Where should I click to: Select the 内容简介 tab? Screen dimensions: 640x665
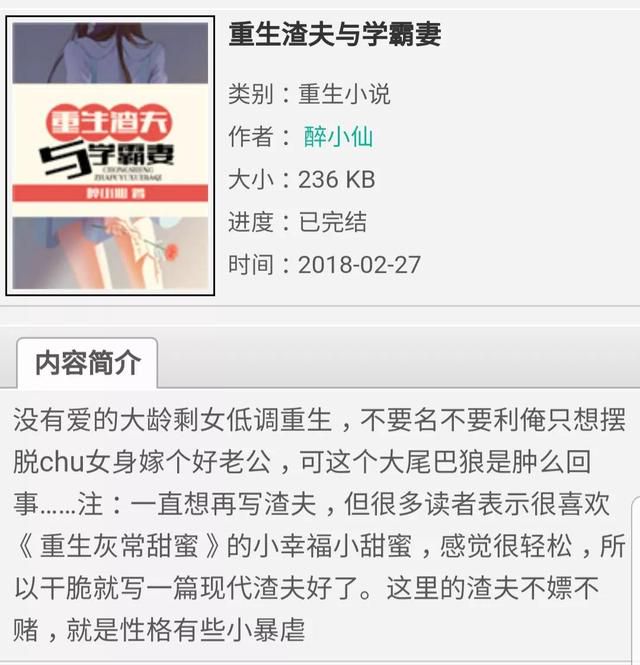point(88,363)
